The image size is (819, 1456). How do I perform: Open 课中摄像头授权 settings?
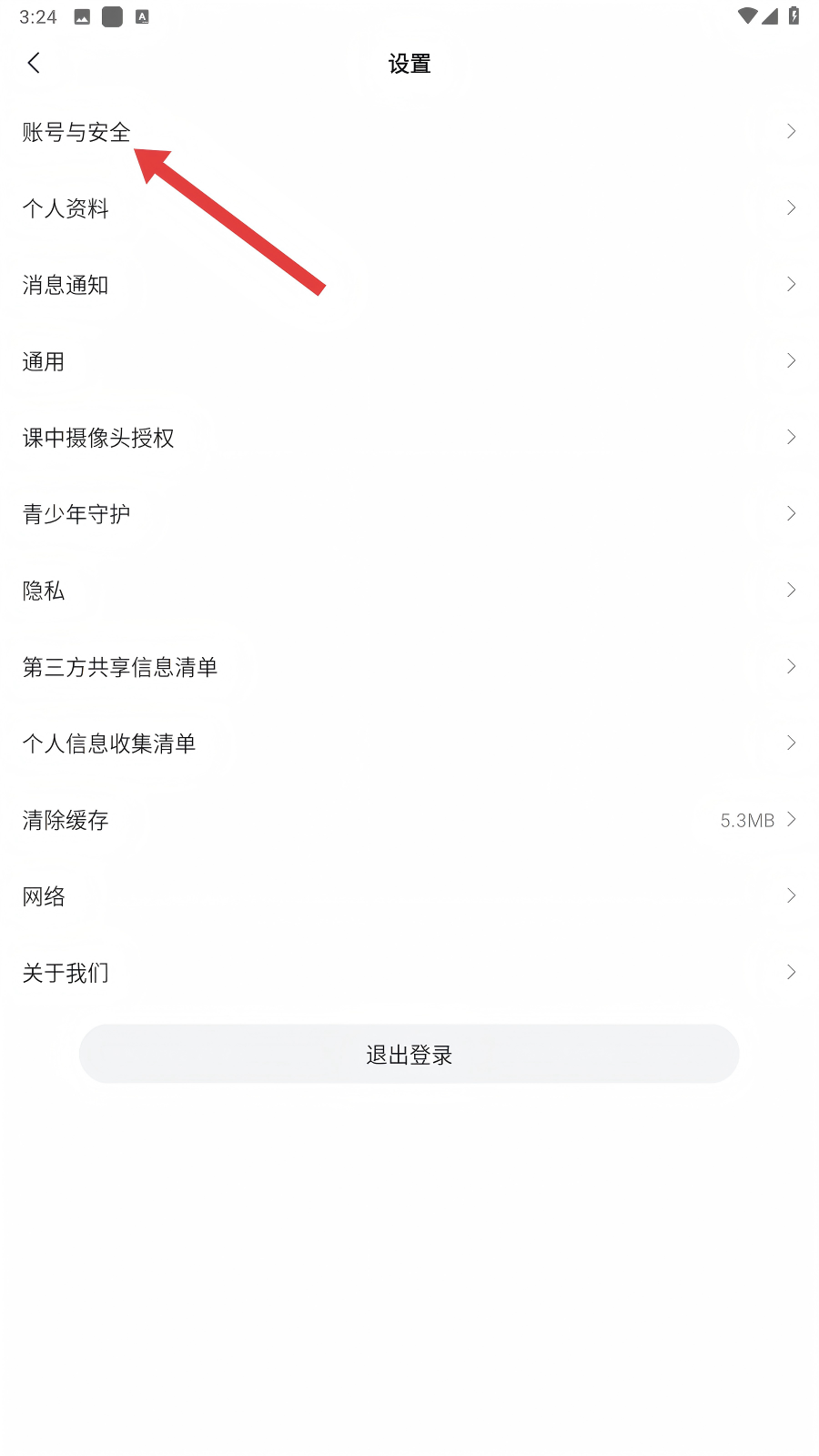click(x=98, y=438)
